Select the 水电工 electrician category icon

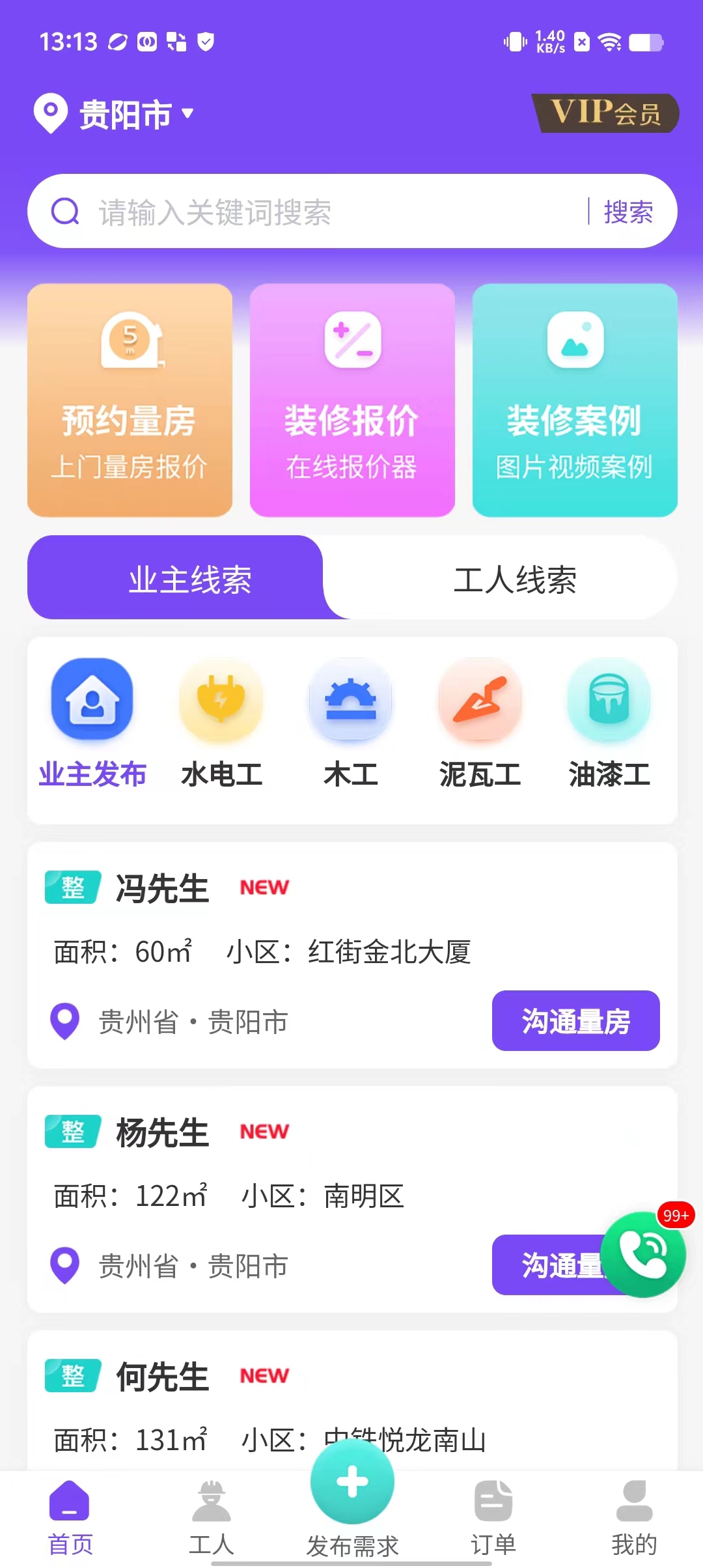point(221,700)
